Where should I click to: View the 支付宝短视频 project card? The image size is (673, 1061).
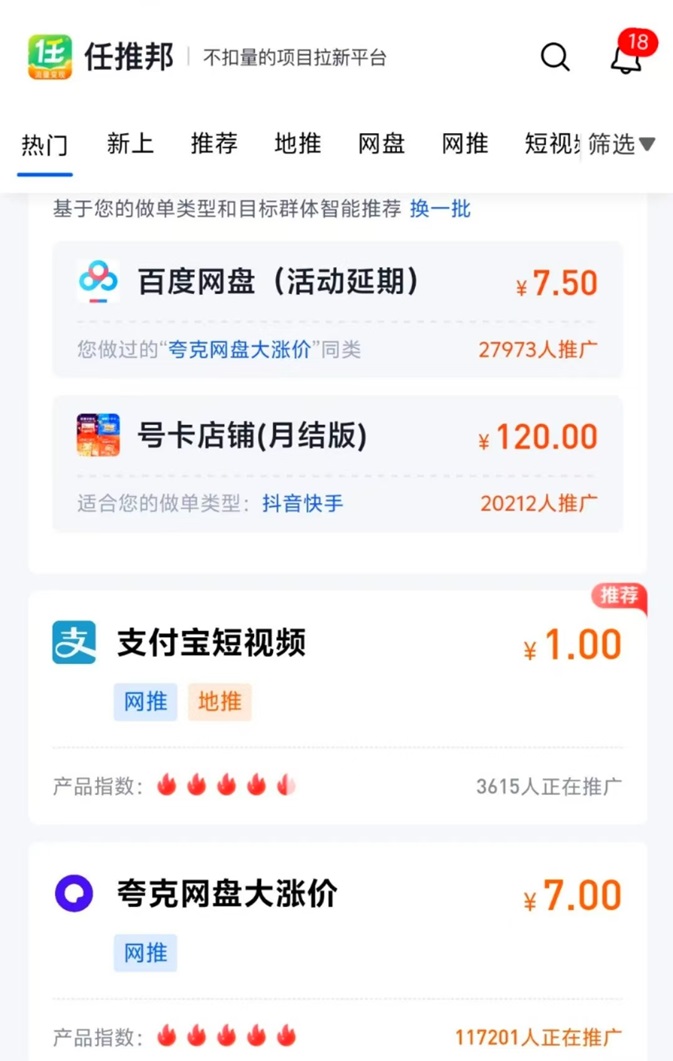(337, 706)
